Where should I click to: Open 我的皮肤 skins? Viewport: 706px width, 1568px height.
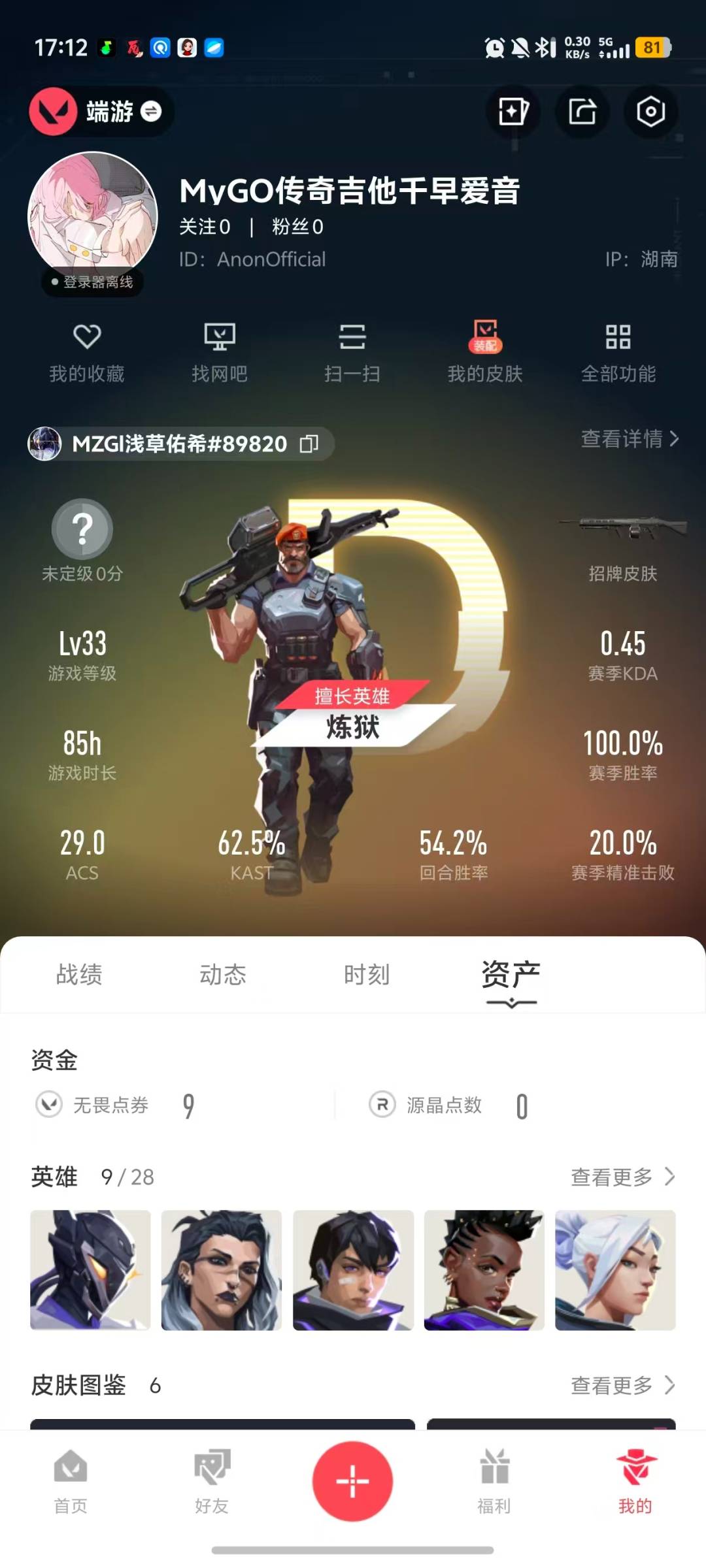(485, 353)
